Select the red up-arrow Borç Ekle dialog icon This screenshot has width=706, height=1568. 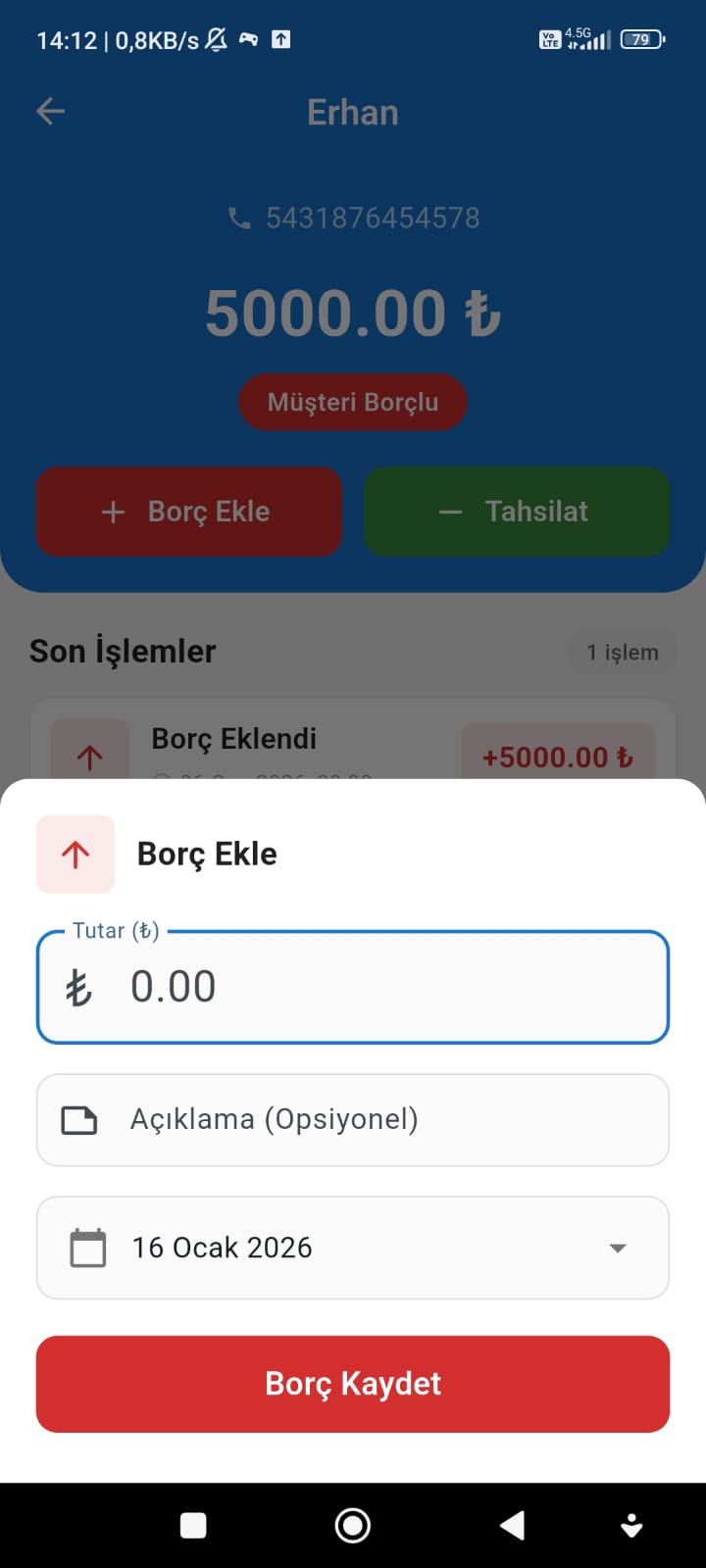pos(76,854)
